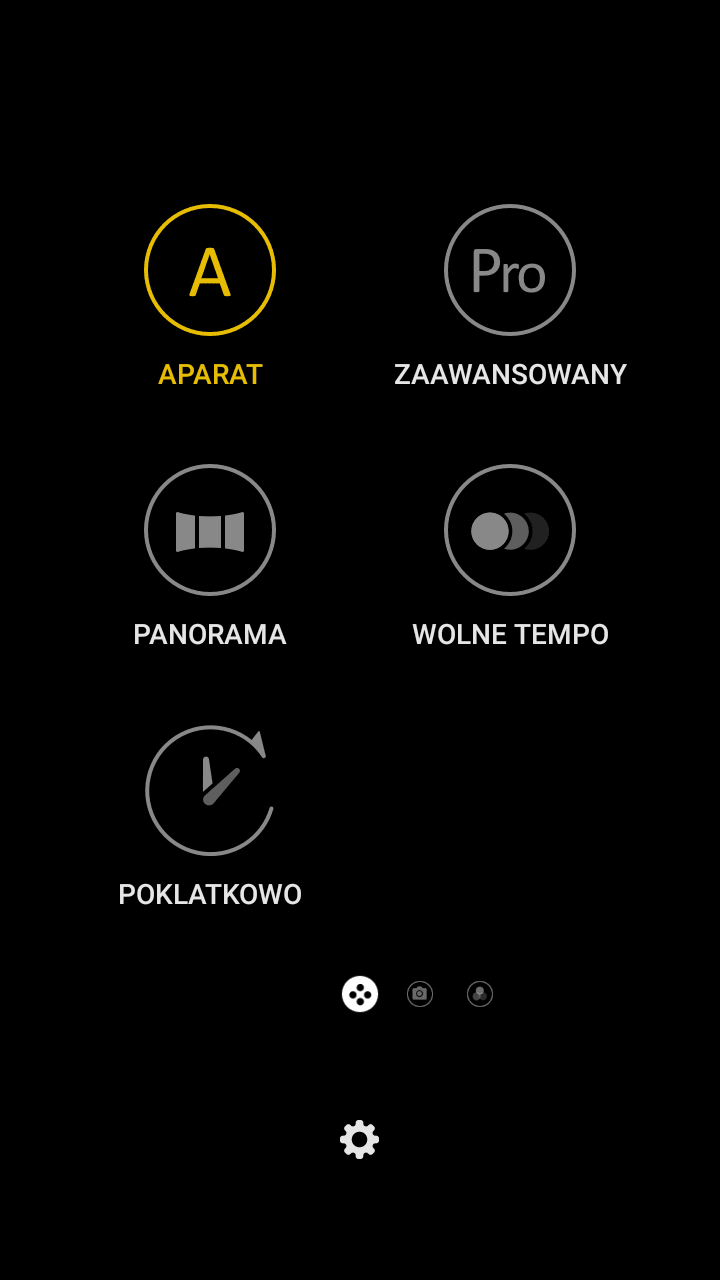Switch to the filters page indicator
720x1280 pixels.
pos(480,994)
